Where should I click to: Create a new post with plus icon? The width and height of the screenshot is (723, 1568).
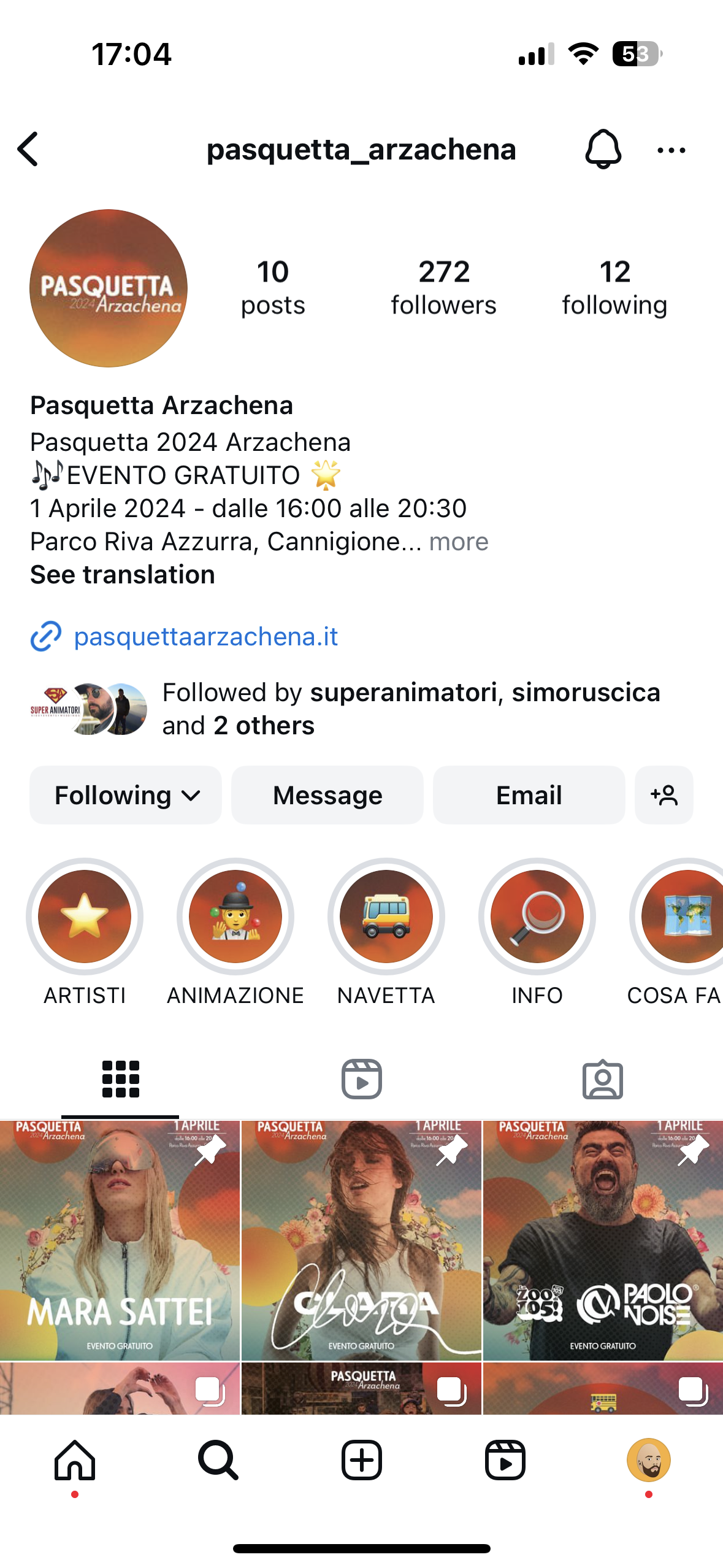361,1460
